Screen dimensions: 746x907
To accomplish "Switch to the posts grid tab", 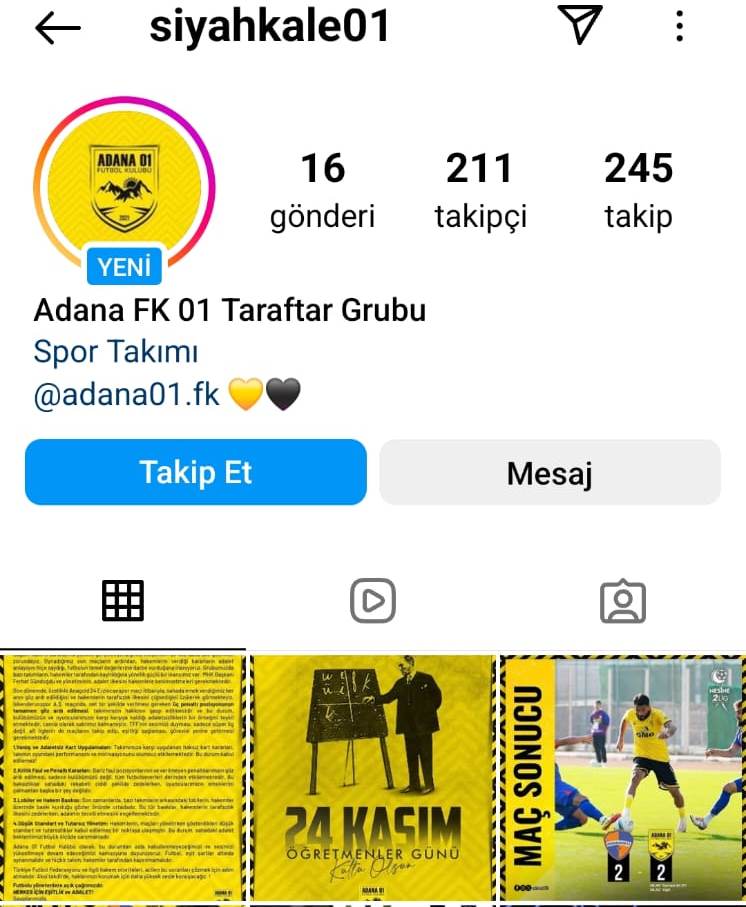I will (124, 601).
